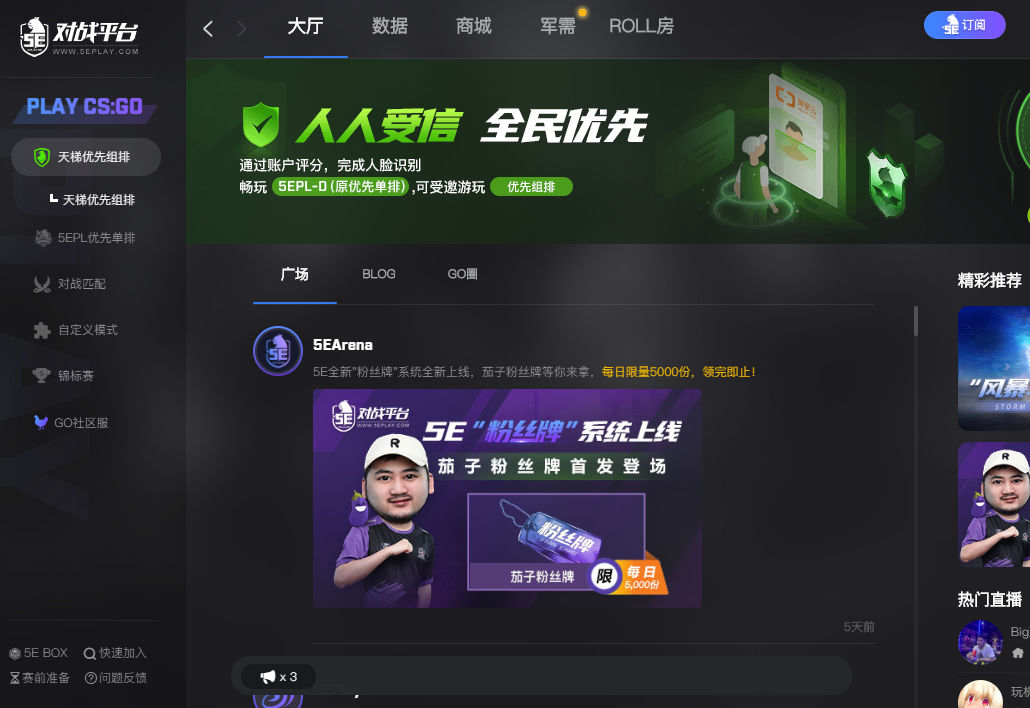Select 5EPL优先单排 mode

[x=96, y=238]
